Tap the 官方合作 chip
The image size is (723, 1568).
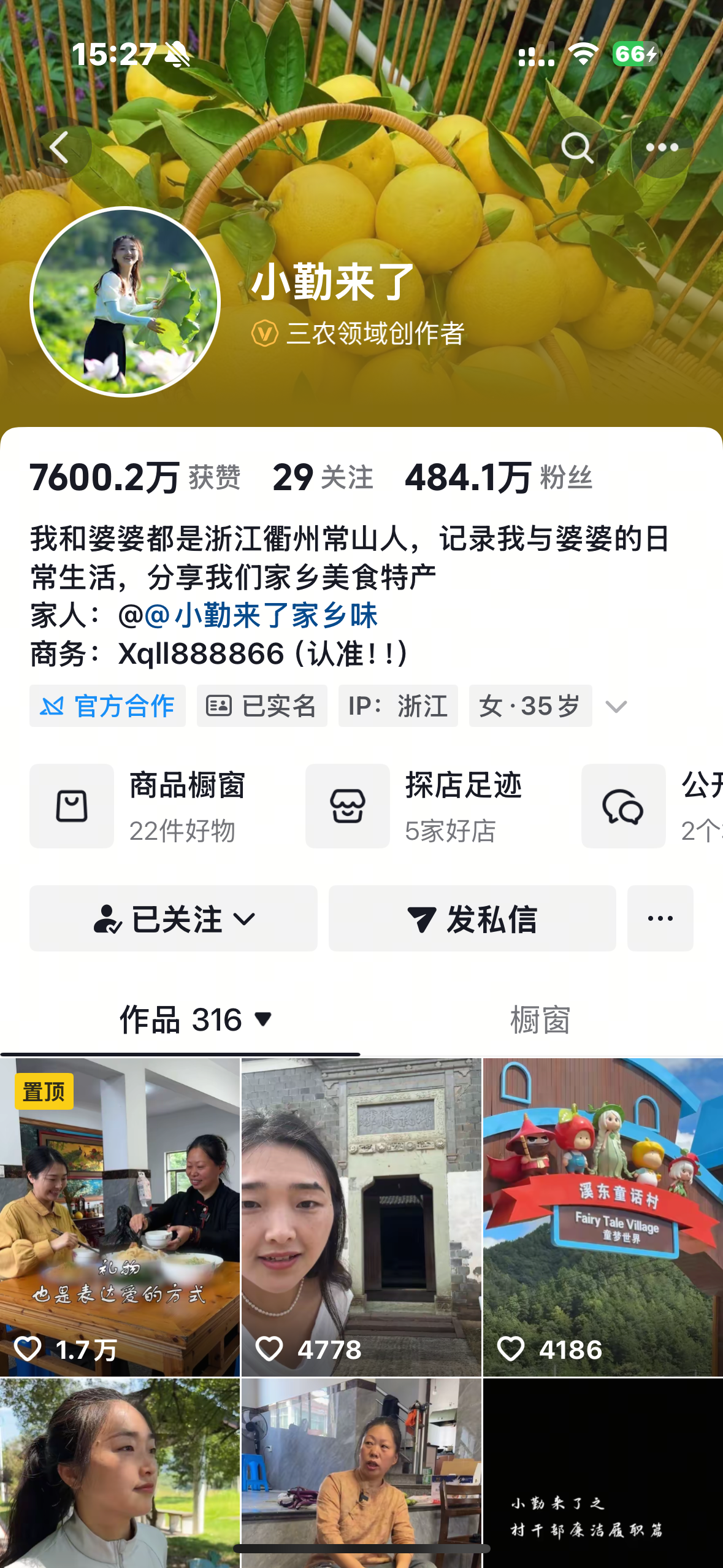pyautogui.click(x=107, y=706)
